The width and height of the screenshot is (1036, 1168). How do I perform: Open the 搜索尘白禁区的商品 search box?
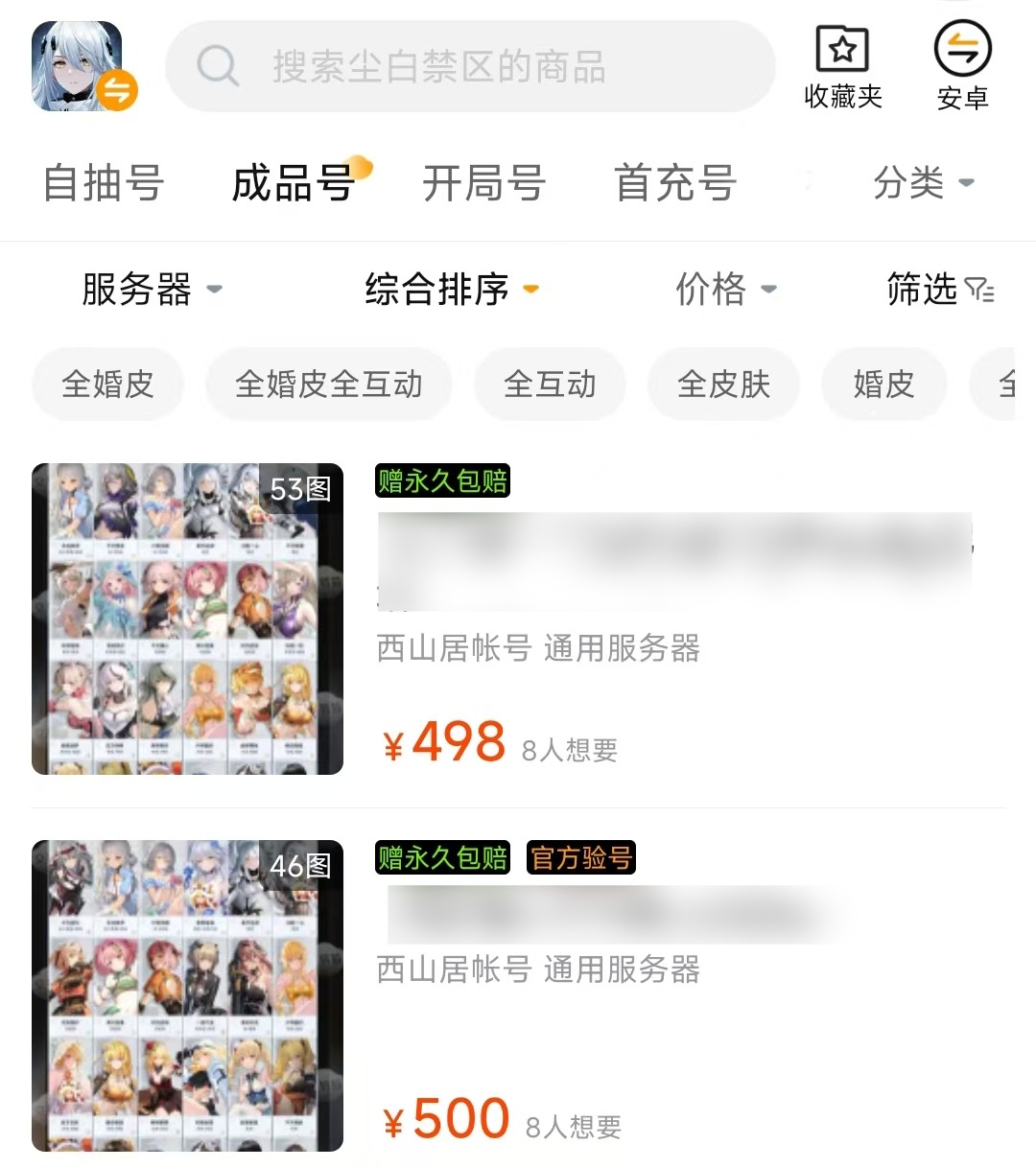pos(470,67)
